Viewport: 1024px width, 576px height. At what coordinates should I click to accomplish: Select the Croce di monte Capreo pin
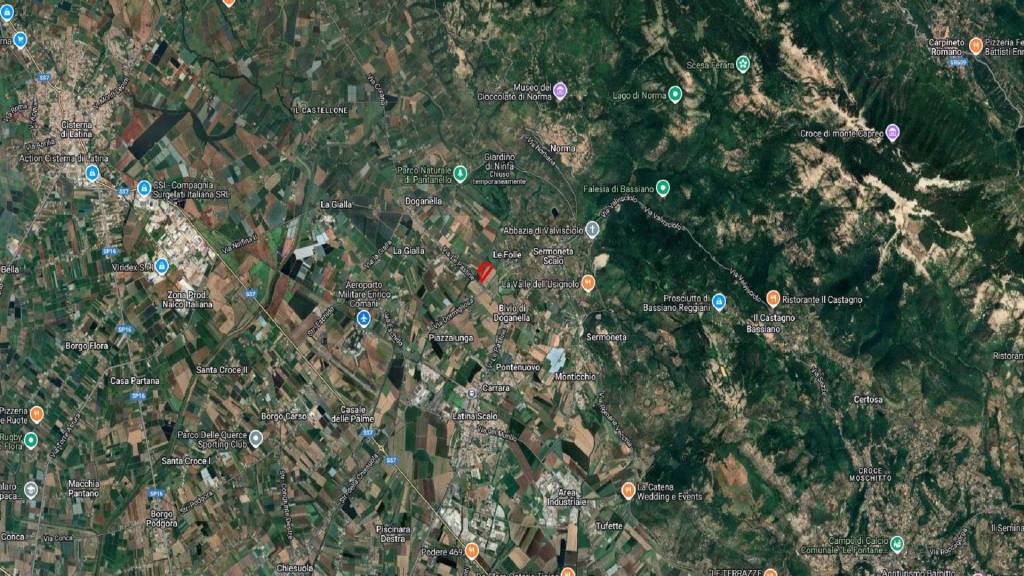pyautogui.click(x=893, y=132)
